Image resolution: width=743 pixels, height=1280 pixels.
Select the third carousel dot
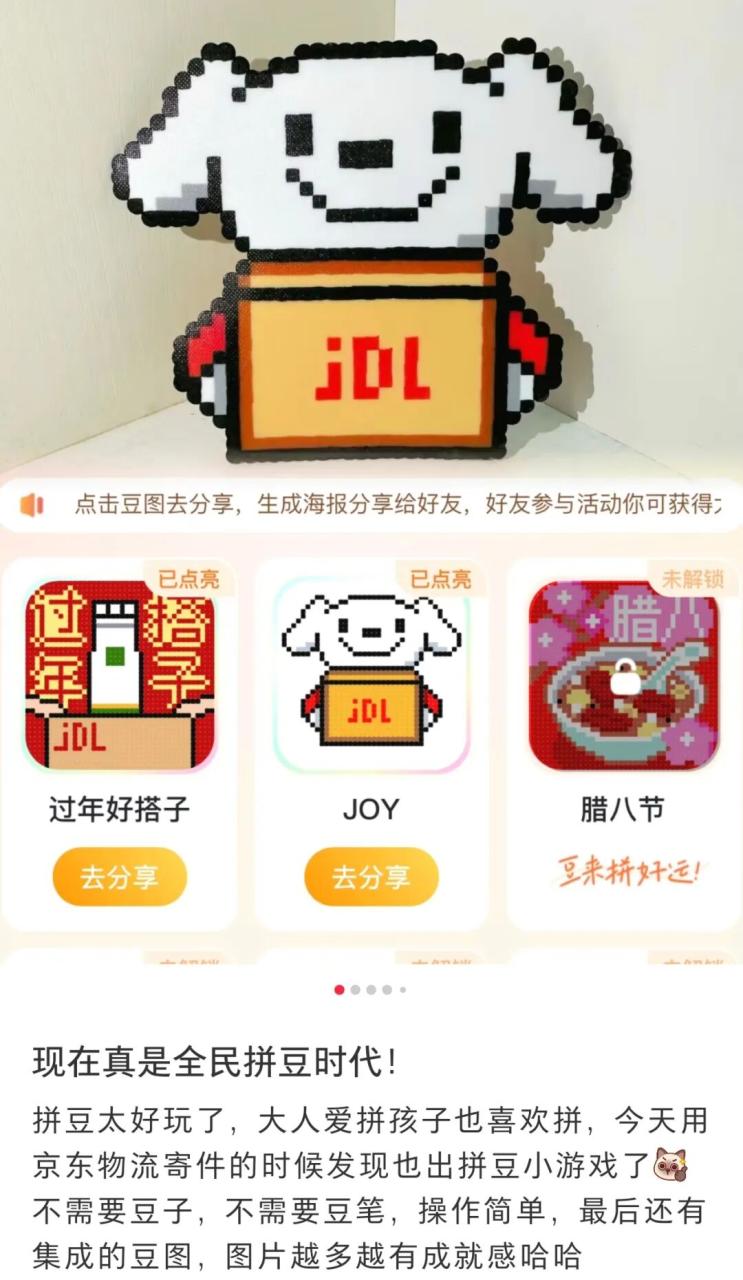[371, 989]
